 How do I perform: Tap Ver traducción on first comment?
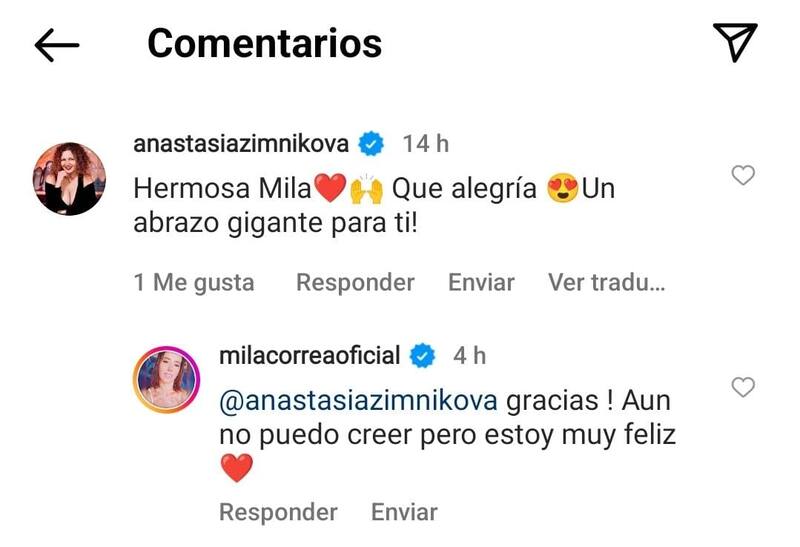[606, 283]
